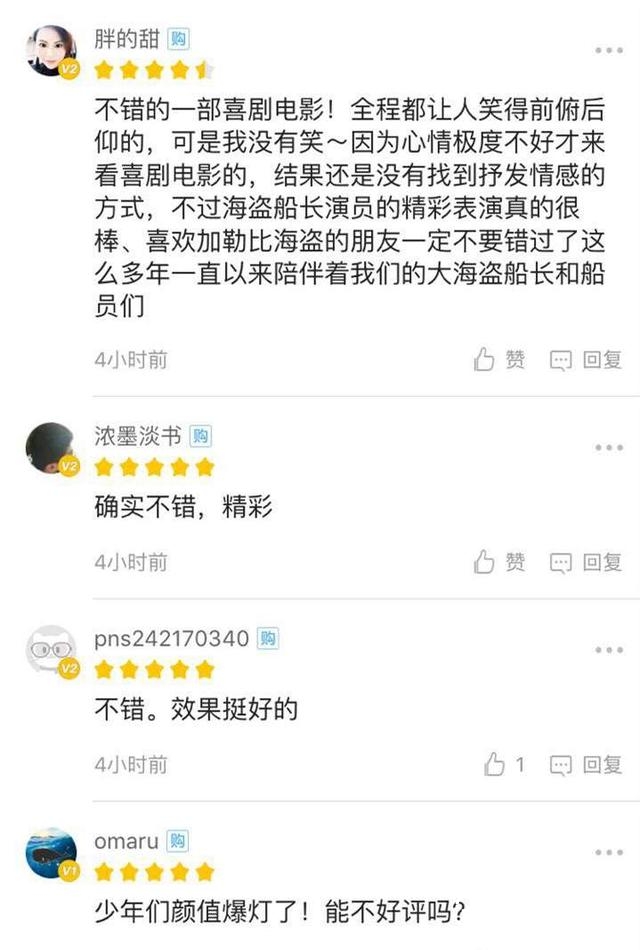Open the overflow menu on 胖的甜's review

point(609,50)
